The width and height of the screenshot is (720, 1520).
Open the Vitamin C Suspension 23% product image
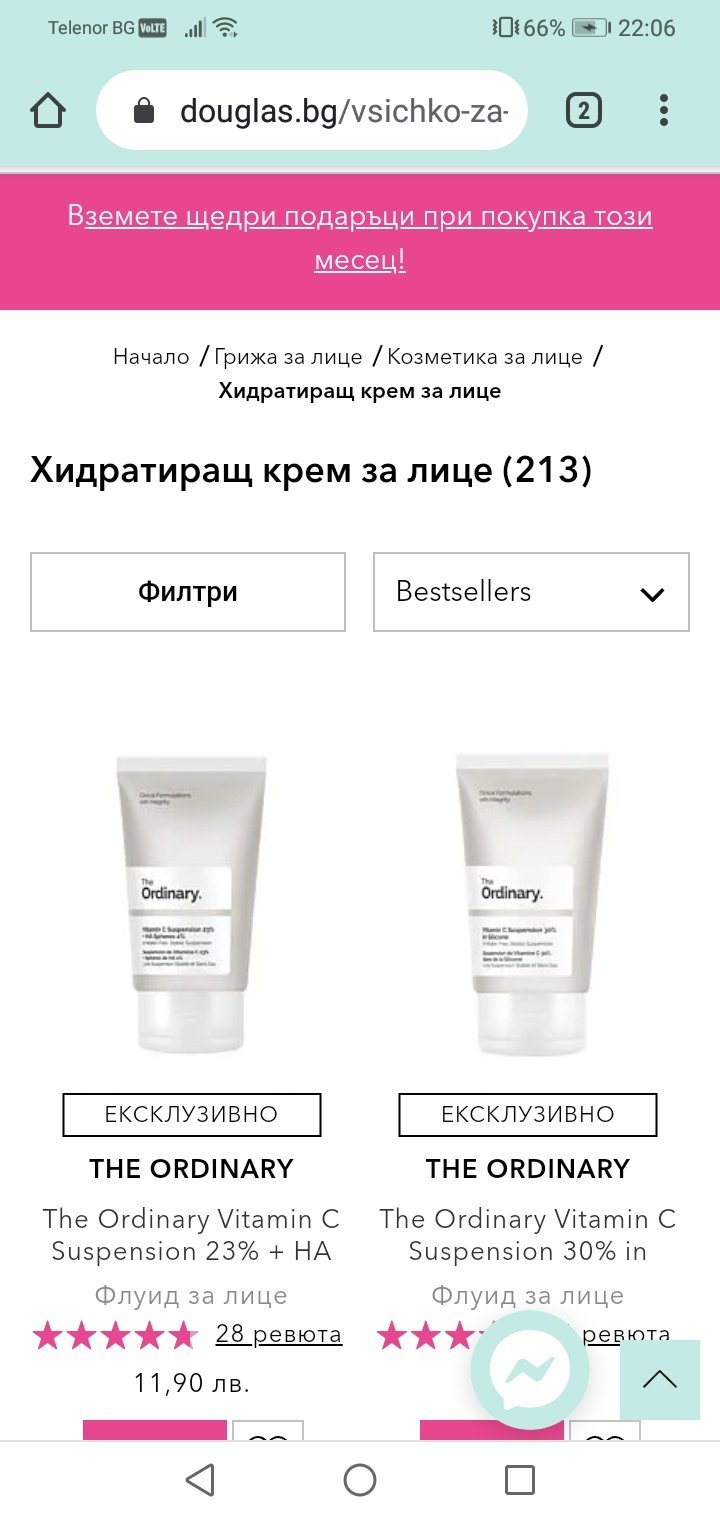[192, 903]
